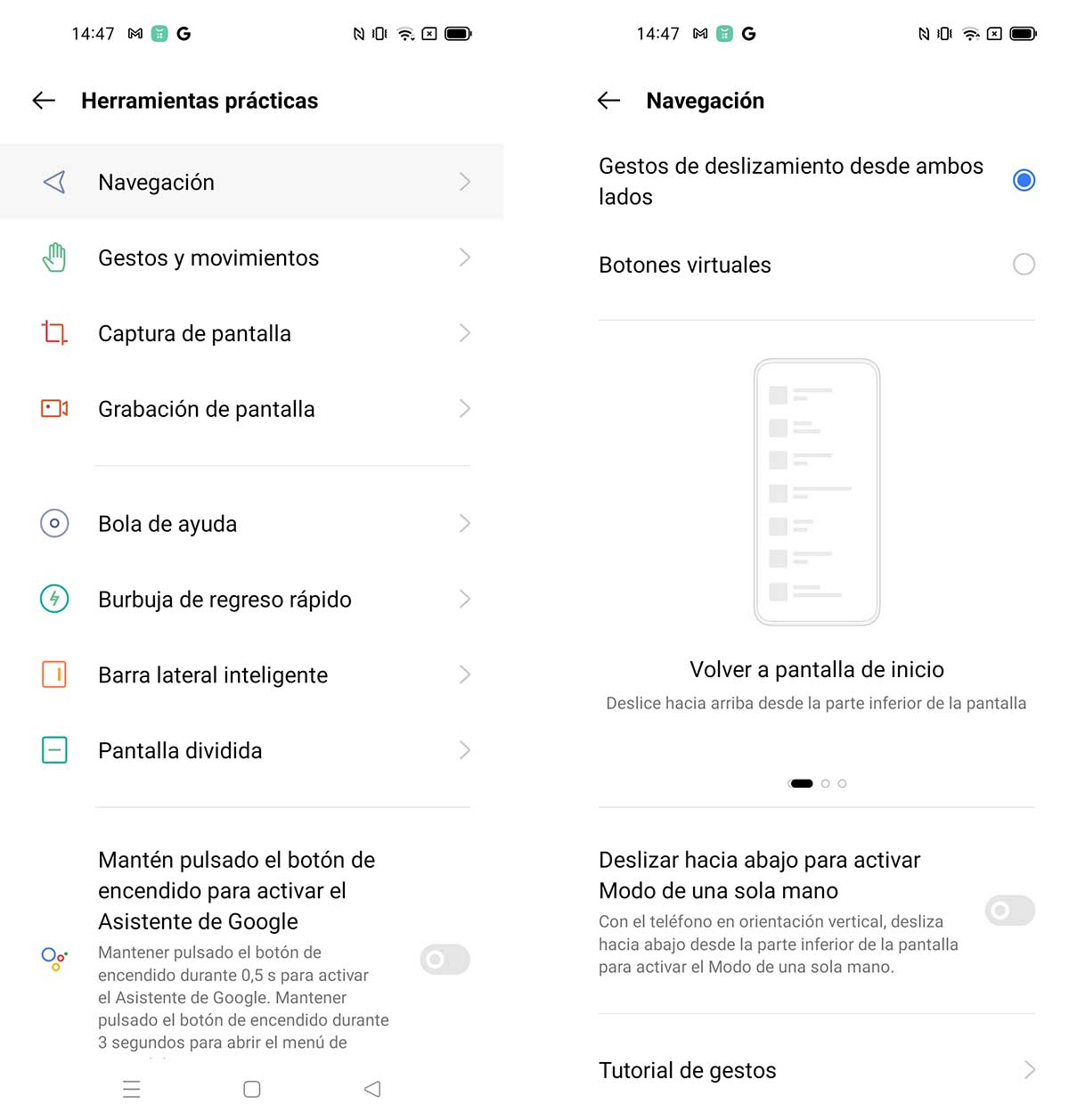The width and height of the screenshot is (1069, 1120).
Task: Enable Modo de una sola mano swipe toggle
Action: pos(1009,911)
